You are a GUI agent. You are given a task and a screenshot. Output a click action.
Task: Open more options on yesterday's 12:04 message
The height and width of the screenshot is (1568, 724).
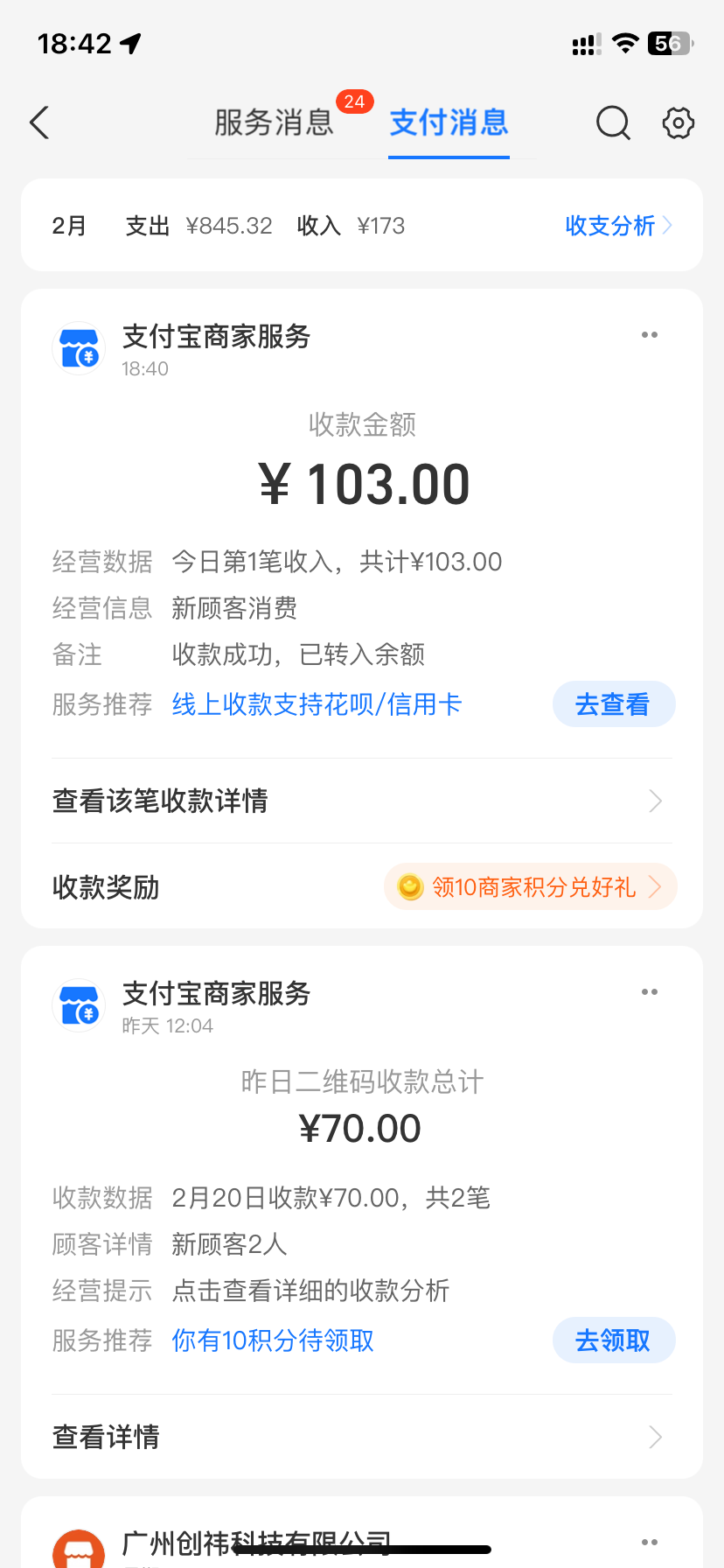(x=650, y=992)
